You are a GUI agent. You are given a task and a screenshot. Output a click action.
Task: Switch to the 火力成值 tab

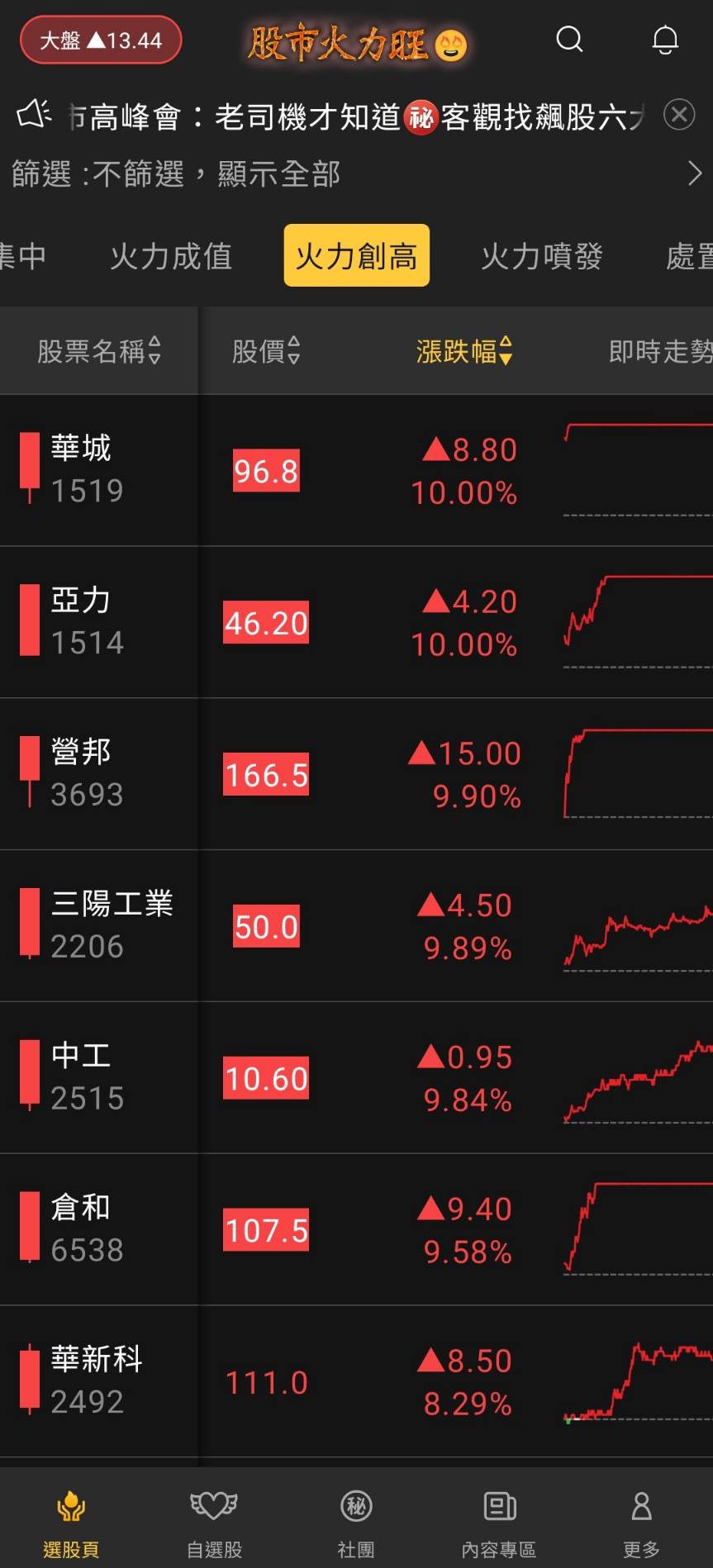point(171,256)
